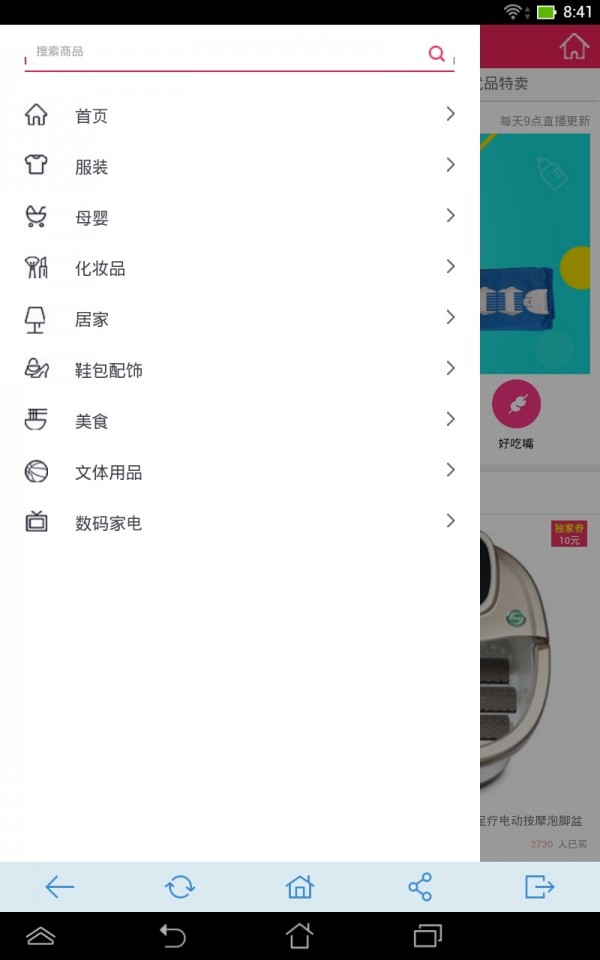Browse the 美食 category
Viewport: 600px width, 960px height.
240,421
